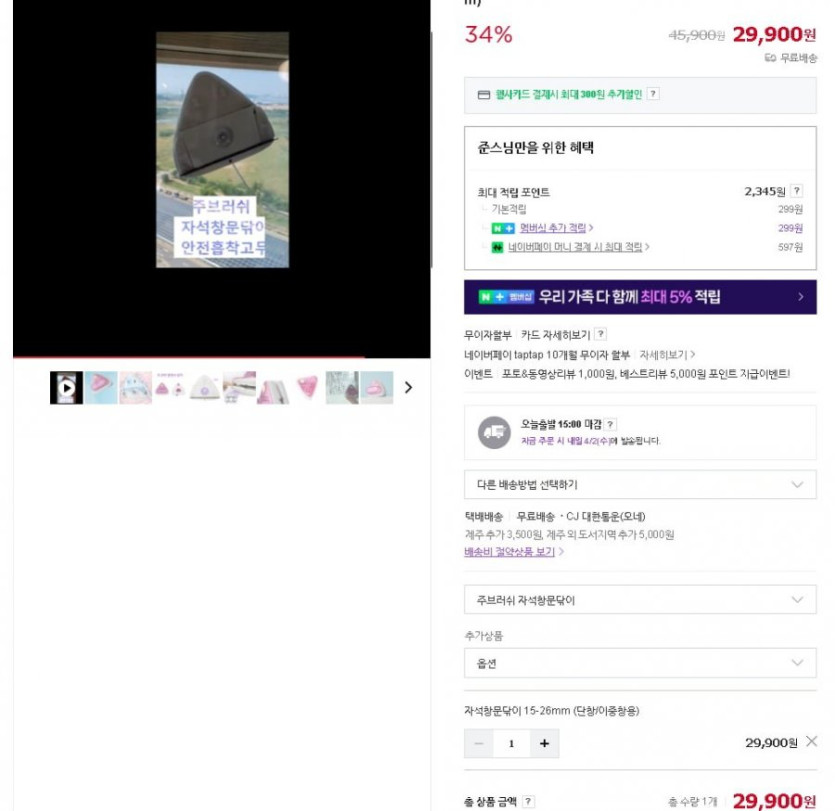Open the first video thumbnail
Viewport: 835px width, 811px height.
[x=66, y=387]
